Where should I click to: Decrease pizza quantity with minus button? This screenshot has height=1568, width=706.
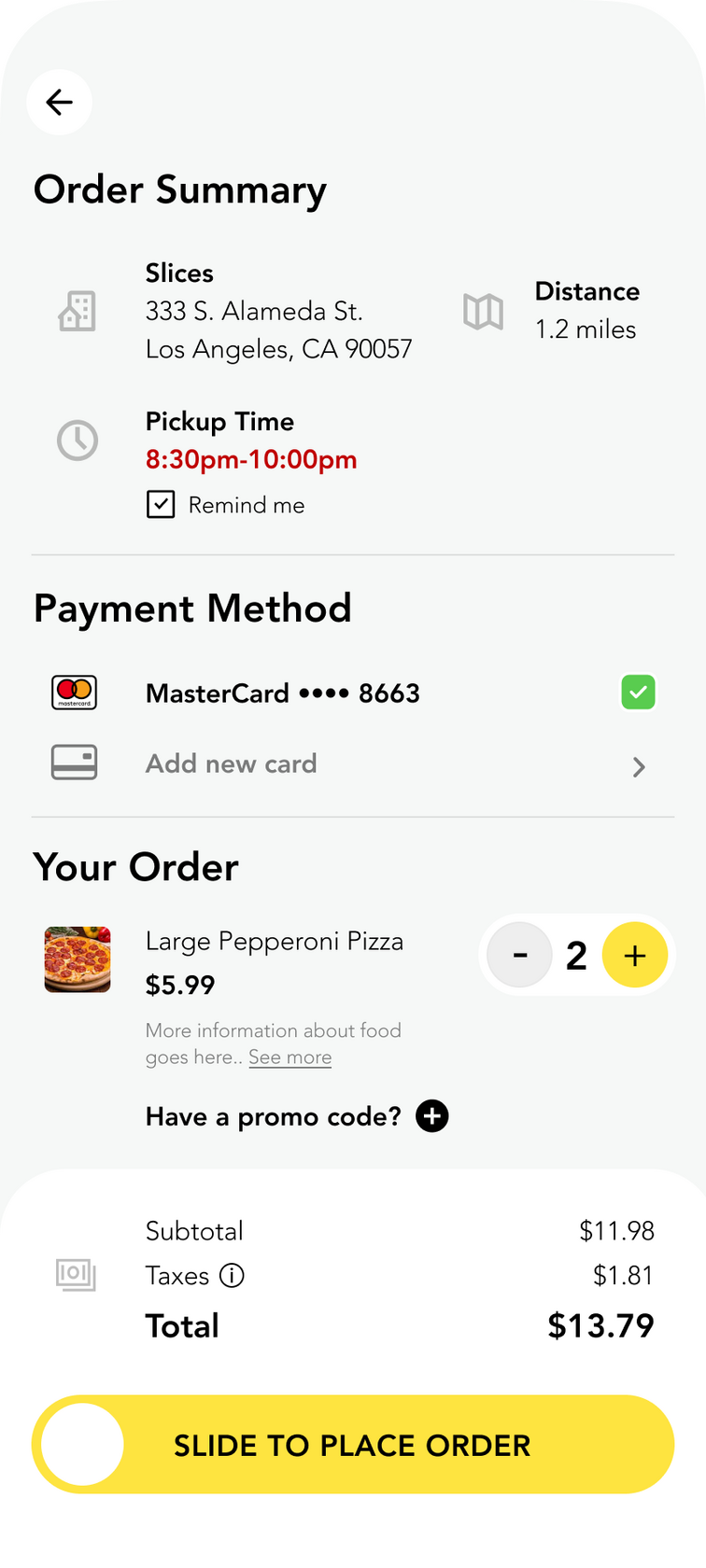point(520,955)
